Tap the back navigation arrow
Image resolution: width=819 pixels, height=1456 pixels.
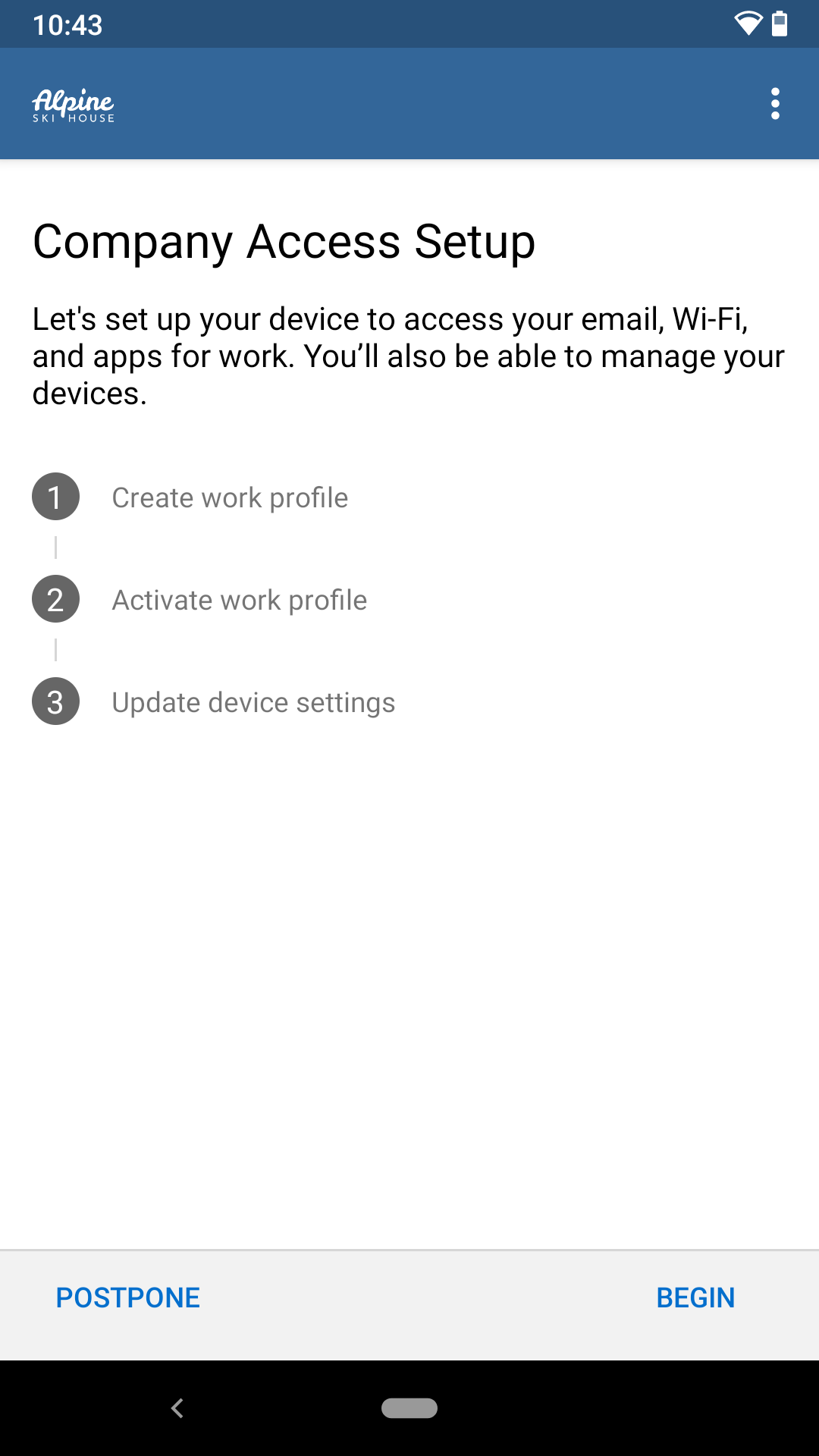(177, 1407)
